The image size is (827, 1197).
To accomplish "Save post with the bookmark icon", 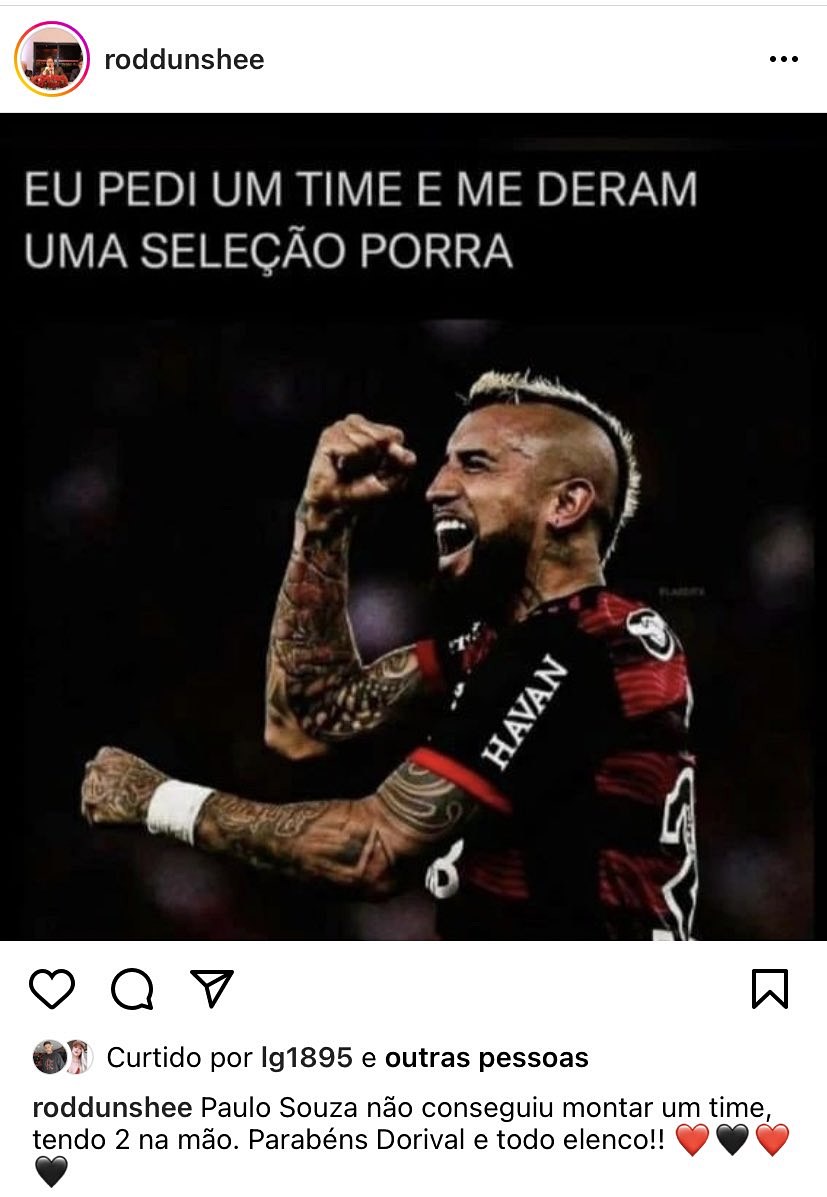I will click(769, 989).
